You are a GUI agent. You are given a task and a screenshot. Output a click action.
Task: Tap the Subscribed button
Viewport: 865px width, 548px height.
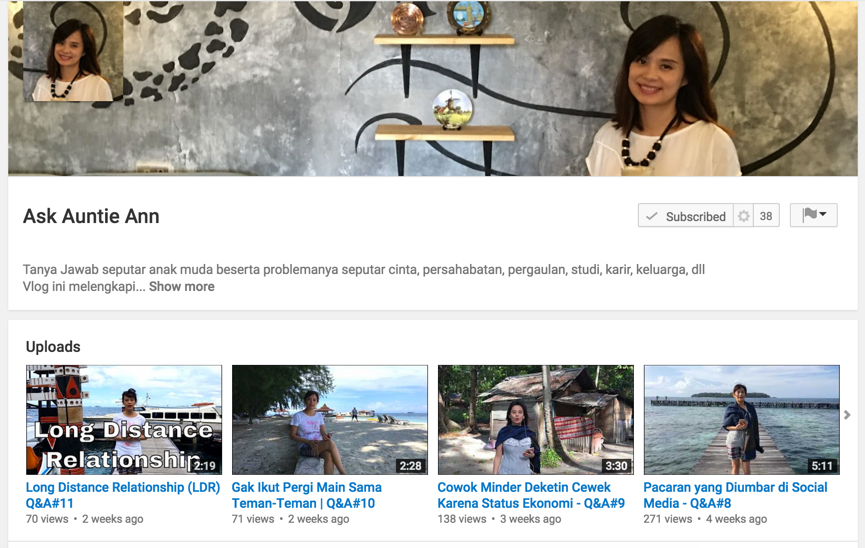click(x=685, y=216)
